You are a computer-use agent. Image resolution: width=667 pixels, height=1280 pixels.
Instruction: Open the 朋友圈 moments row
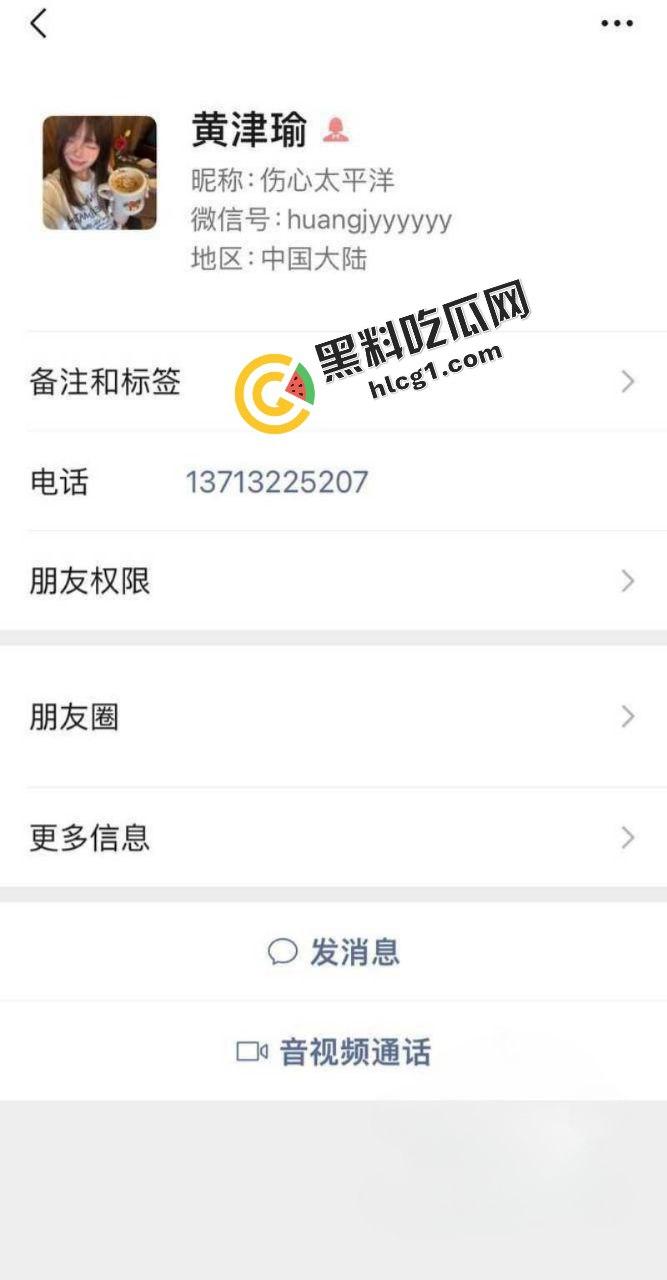333,717
